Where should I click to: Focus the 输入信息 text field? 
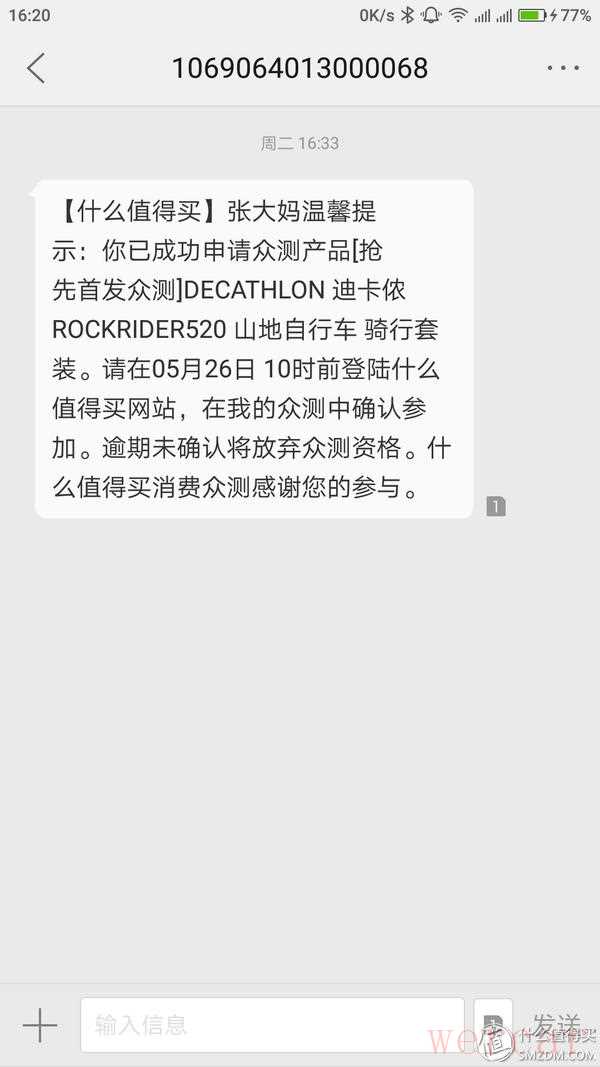272,1025
